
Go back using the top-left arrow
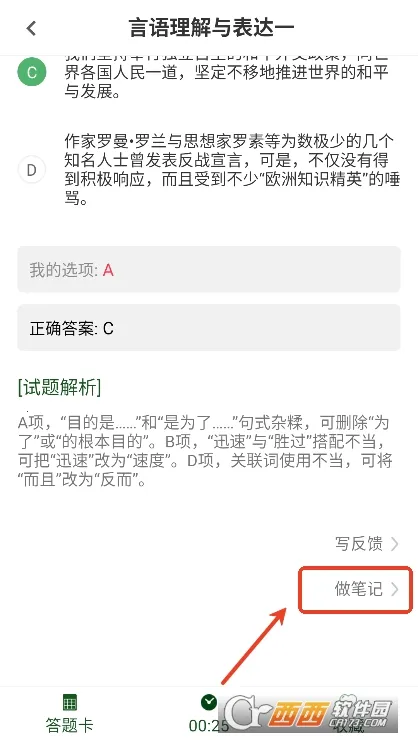[x=31, y=28]
